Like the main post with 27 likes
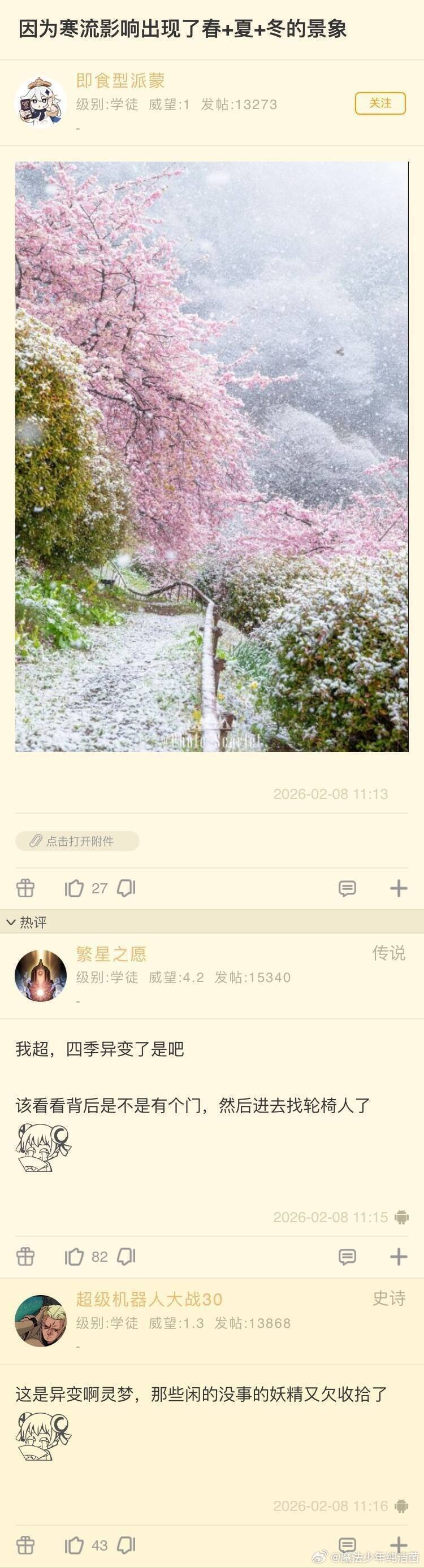The image size is (424, 1568). tap(74, 888)
